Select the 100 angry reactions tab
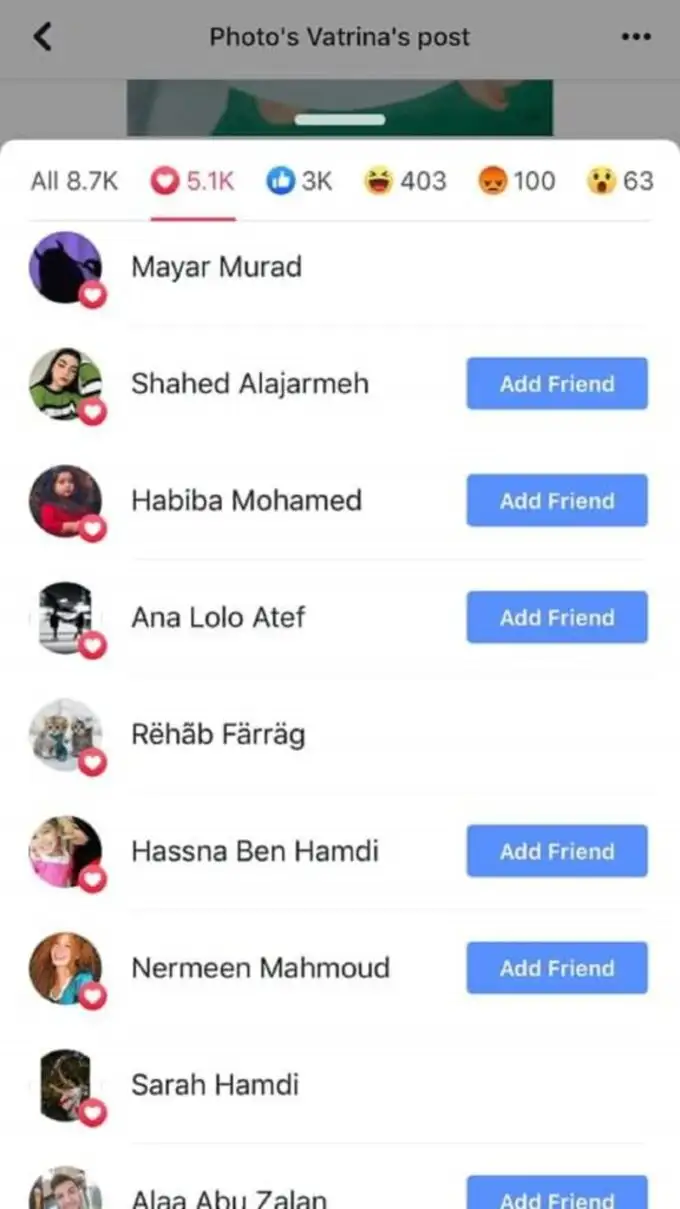Image resolution: width=680 pixels, height=1209 pixels. click(517, 181)
